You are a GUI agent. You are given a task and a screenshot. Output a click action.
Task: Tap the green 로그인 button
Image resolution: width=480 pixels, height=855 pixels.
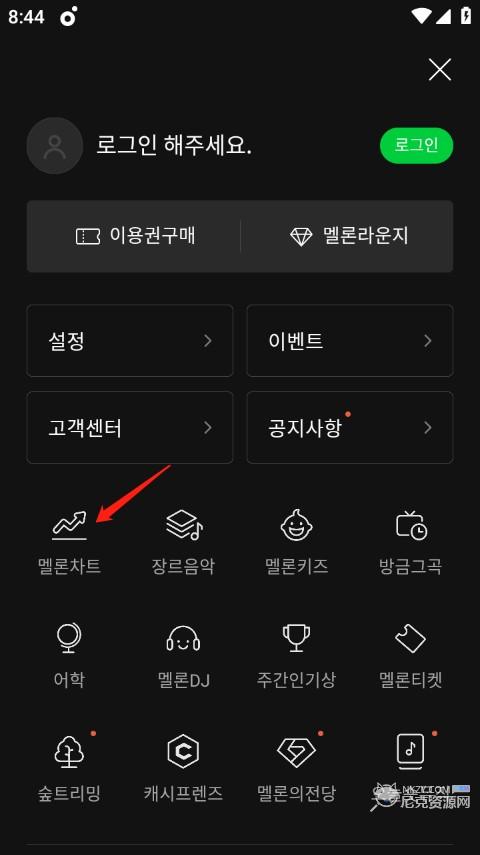point(416,145)
